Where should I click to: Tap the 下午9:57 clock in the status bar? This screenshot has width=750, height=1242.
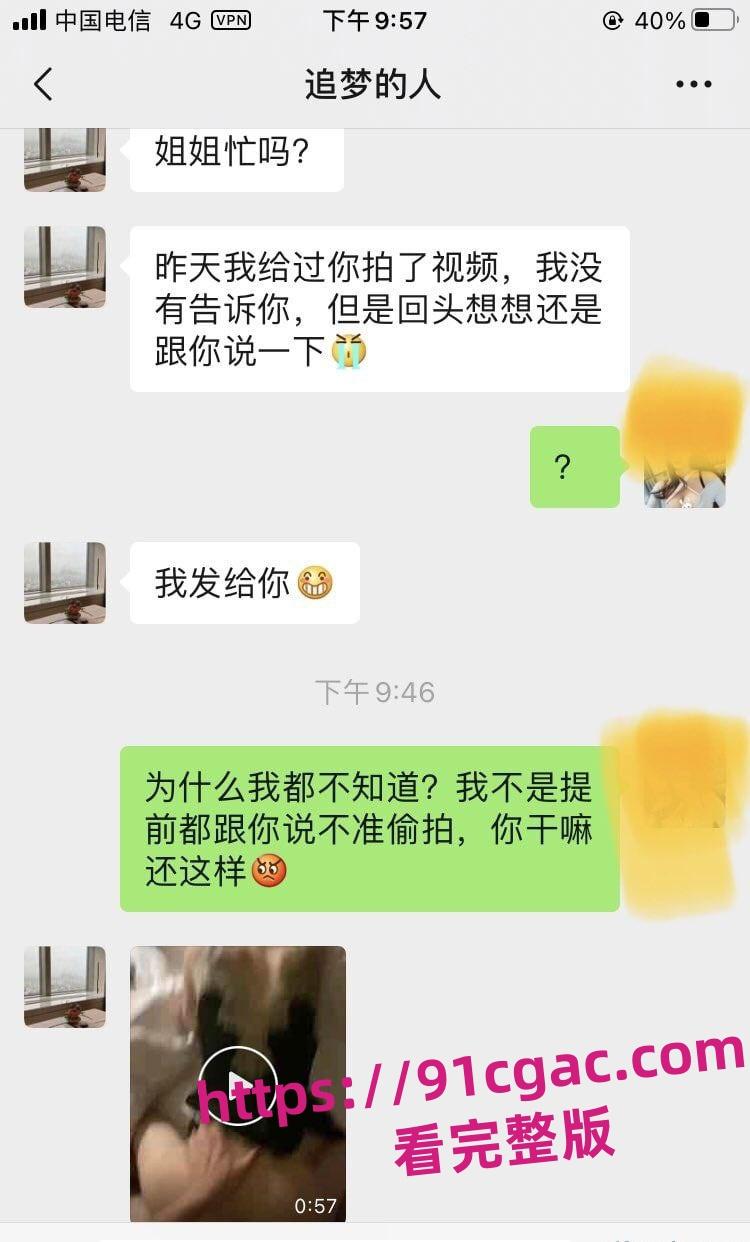pos(374,20)
